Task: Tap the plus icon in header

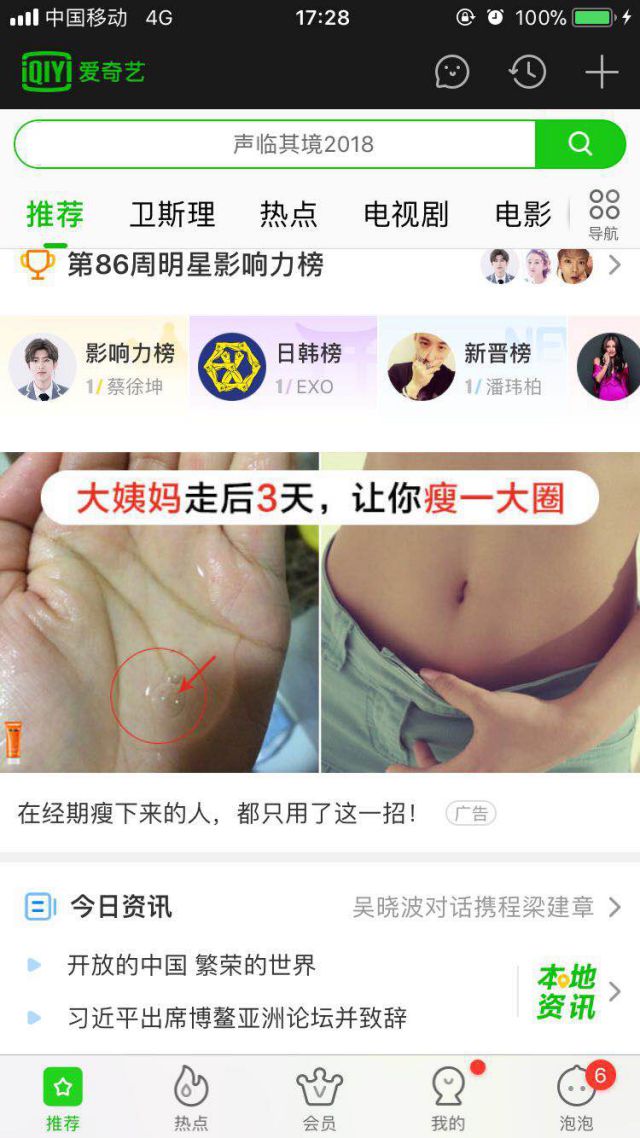Action: pyautogui.click(x=602, y=72)
